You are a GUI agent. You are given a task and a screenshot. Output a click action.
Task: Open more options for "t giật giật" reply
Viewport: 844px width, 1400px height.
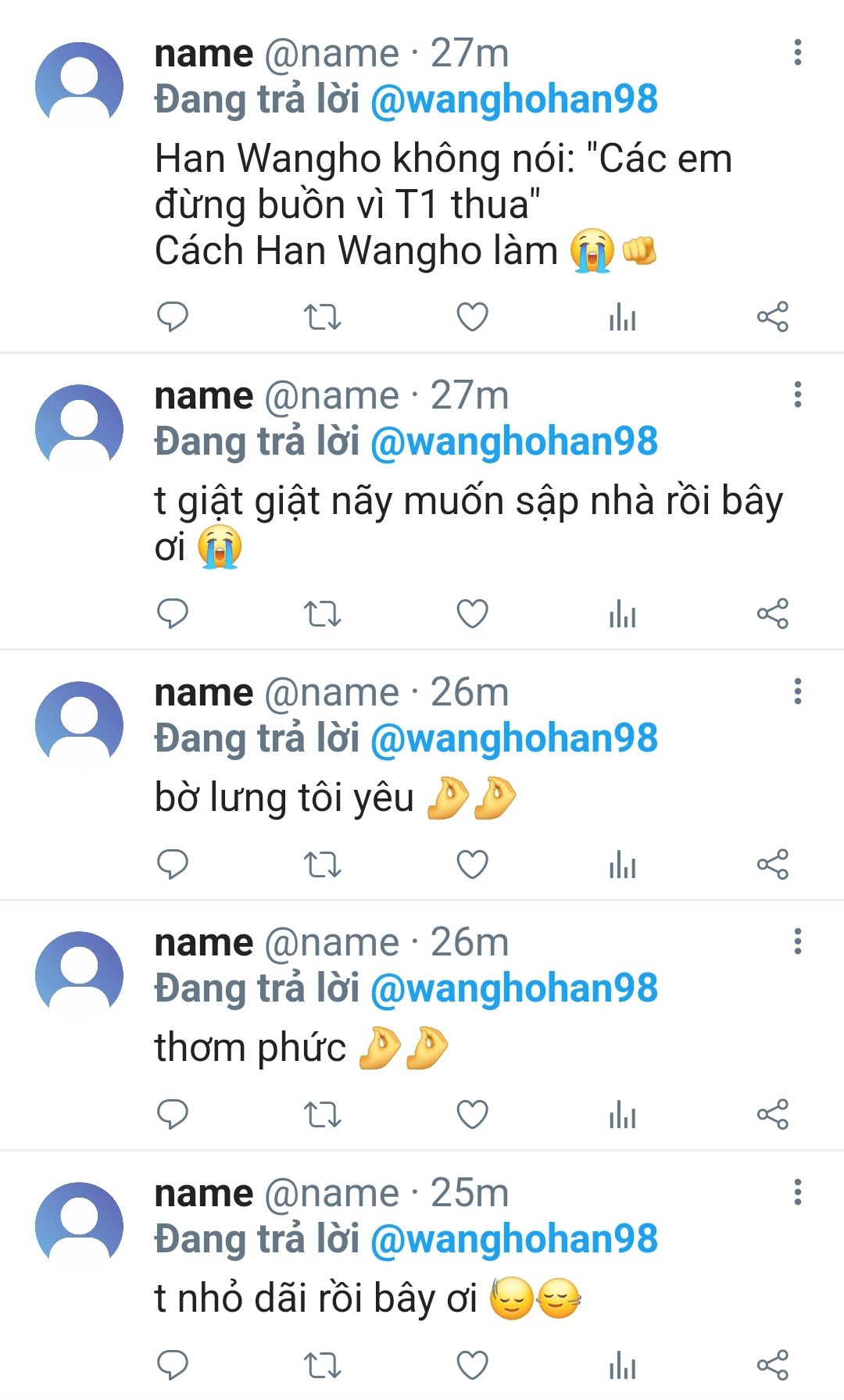click(x=797, y=395)
